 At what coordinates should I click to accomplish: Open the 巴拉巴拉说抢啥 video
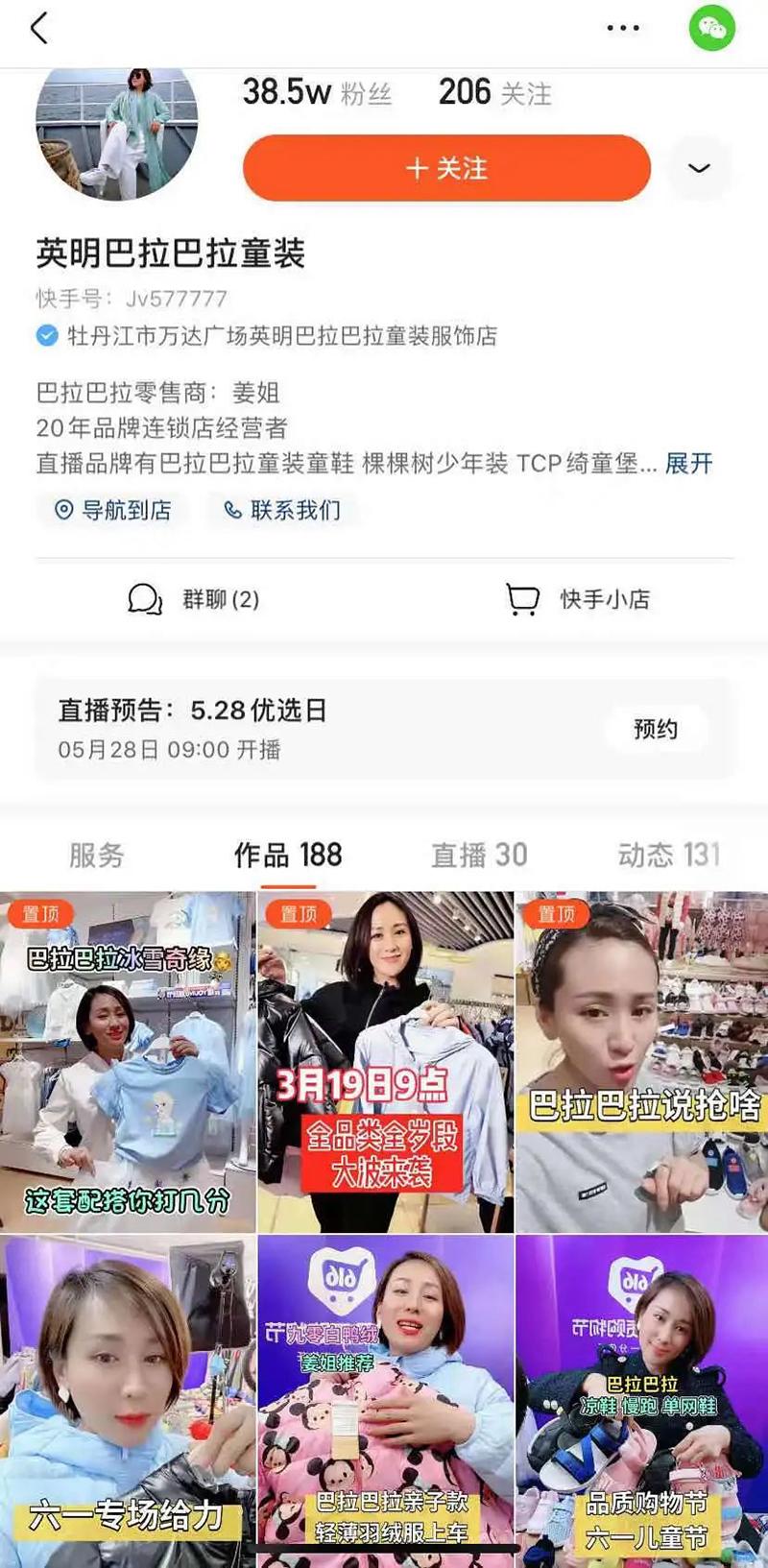pyautogui.click(x=642, y=1062)
